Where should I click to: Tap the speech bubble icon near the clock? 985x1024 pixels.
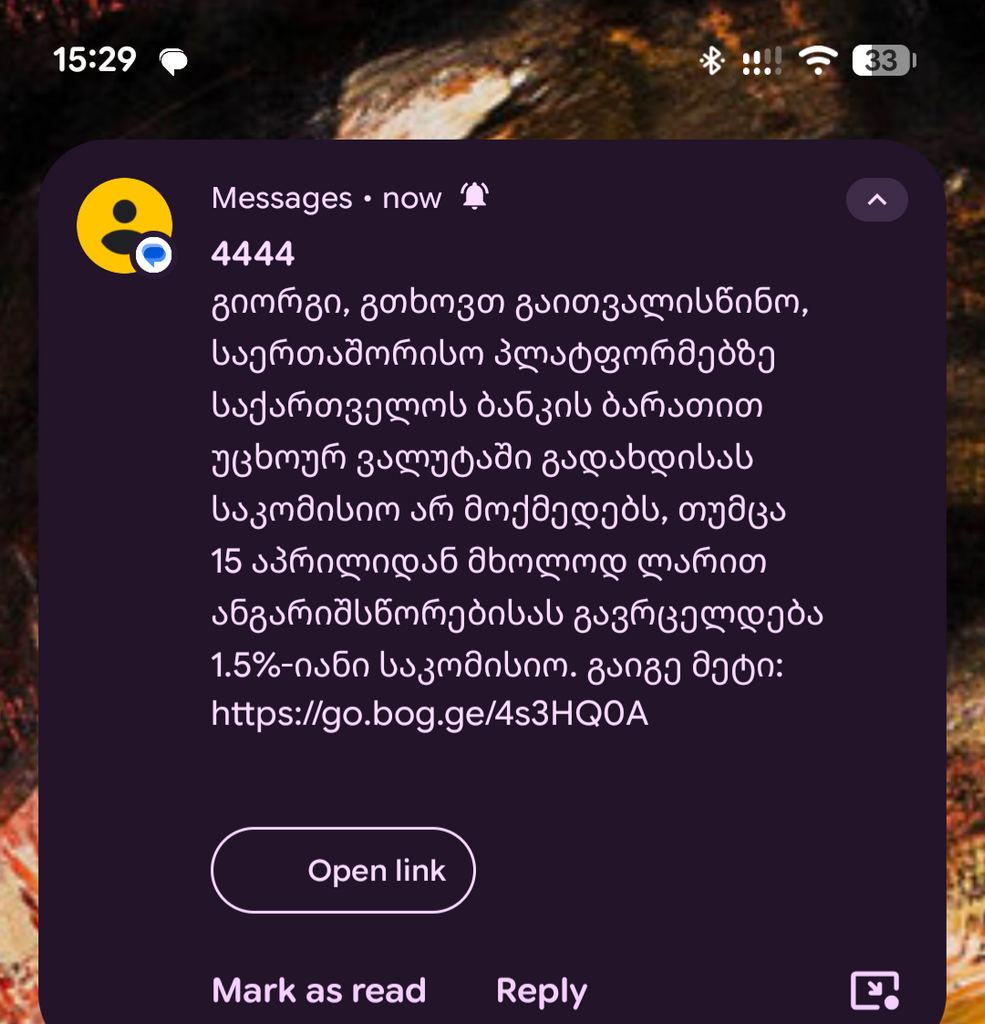(174, 61)
